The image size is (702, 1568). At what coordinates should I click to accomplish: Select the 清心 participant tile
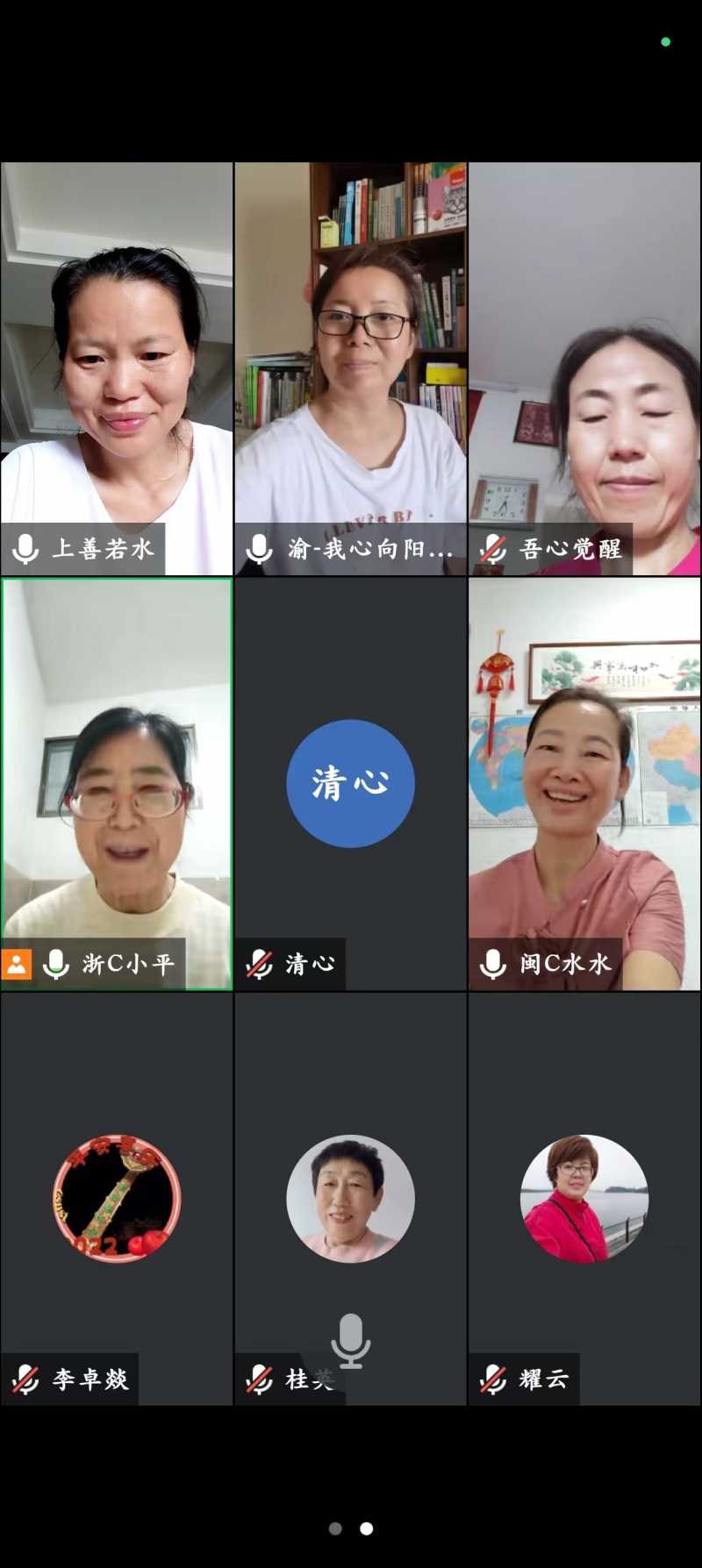click(350, 783)
